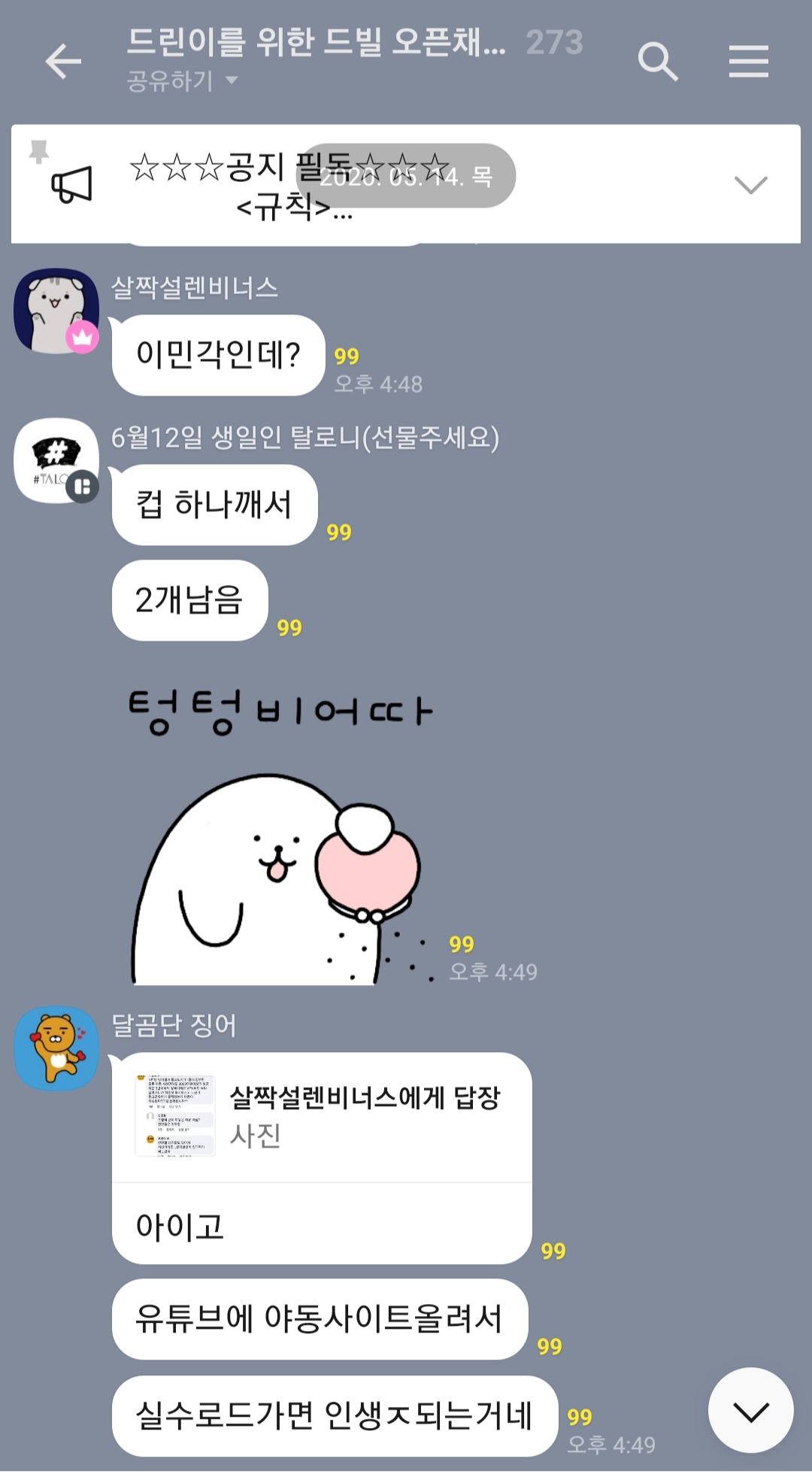Expand the pinned 공지 notice chevron

pos(750,184)
